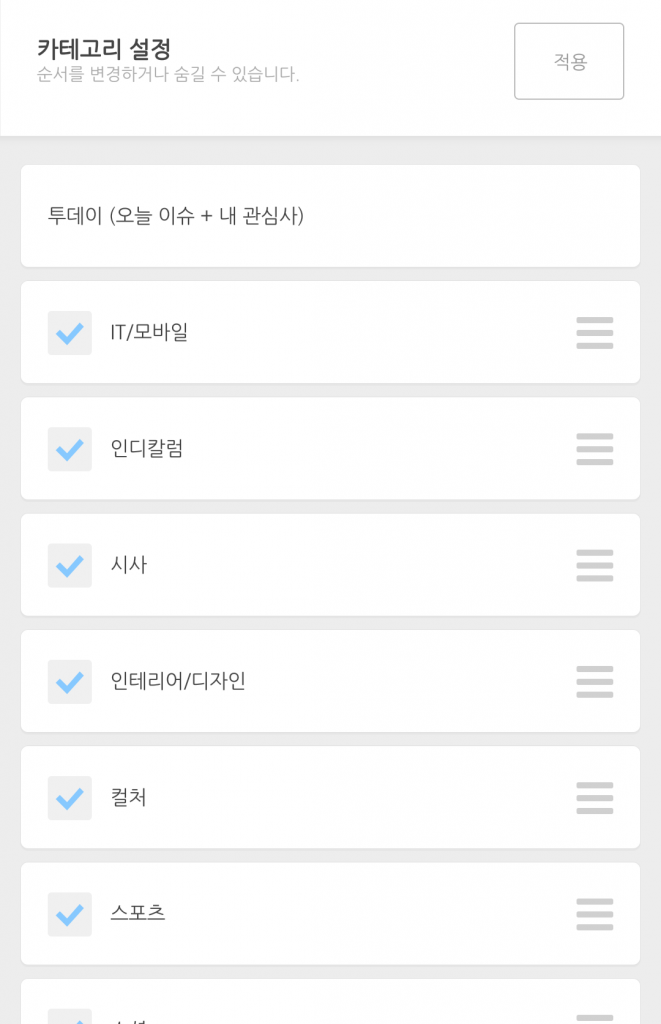The height and width of the screenshot is (1024, 661).
Task: Tap the 적용 apply button
Action: [x=569, y=62]
